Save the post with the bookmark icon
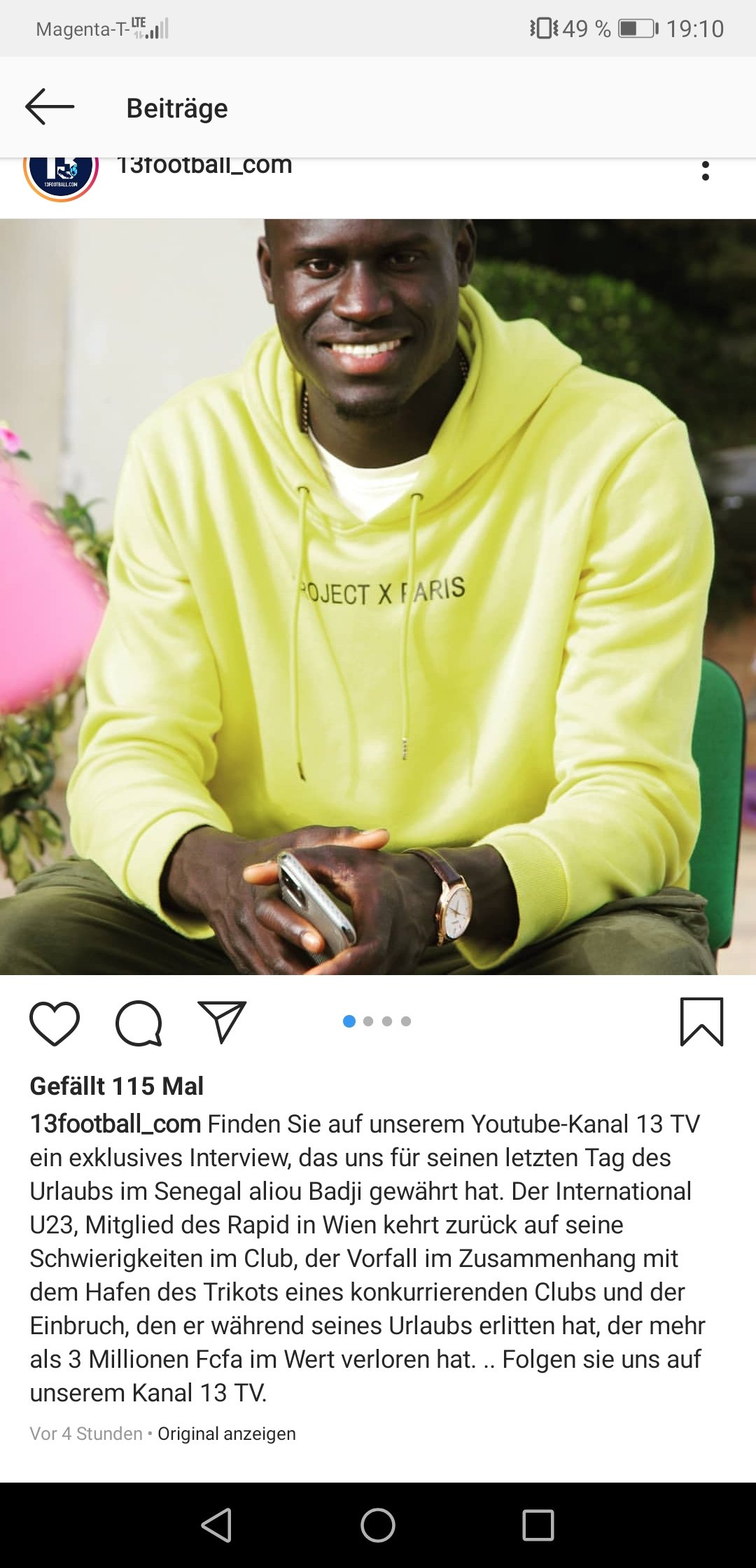The image size is (756, 1568). (x=701, y=1022)
